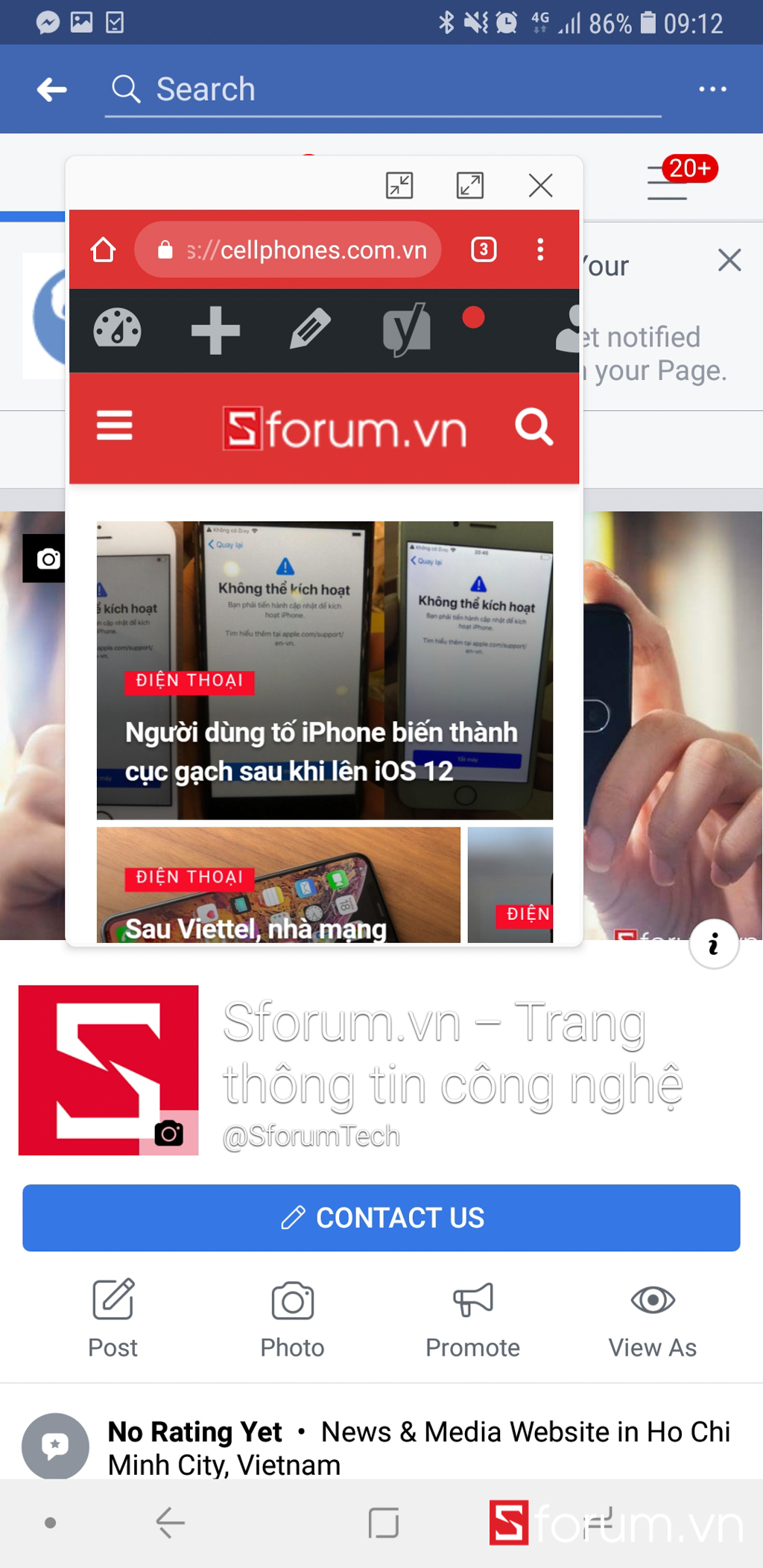Open the Sforum.vn hamburger menu

tap(115, 426)
